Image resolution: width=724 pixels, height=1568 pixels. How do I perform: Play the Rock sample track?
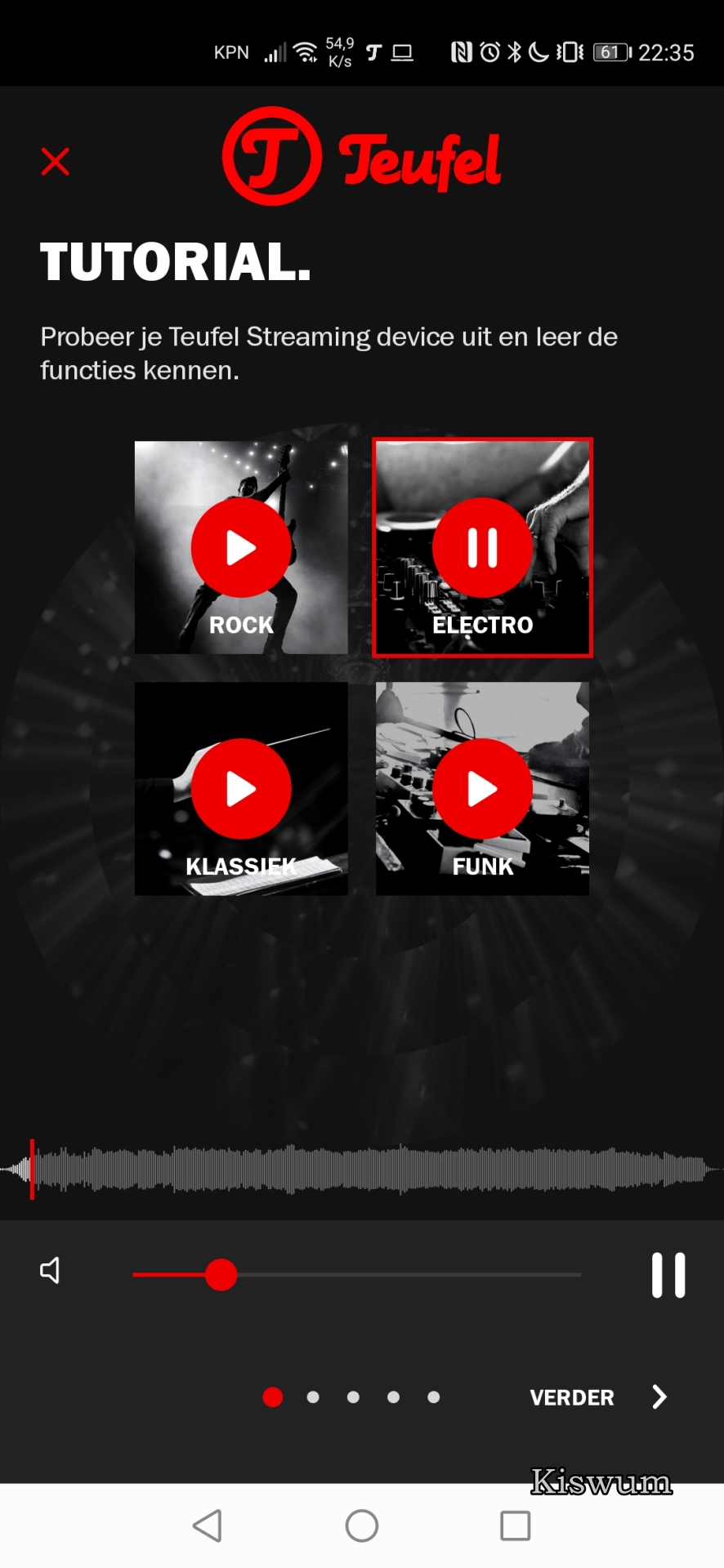click(241, 548)
